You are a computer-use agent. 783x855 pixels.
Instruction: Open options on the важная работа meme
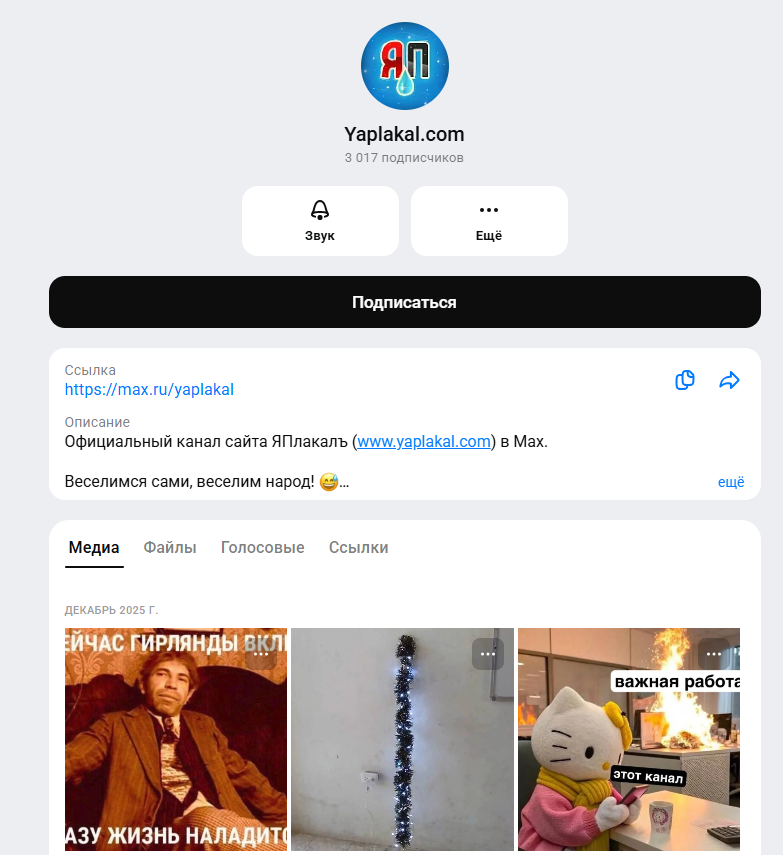[713, 654]
